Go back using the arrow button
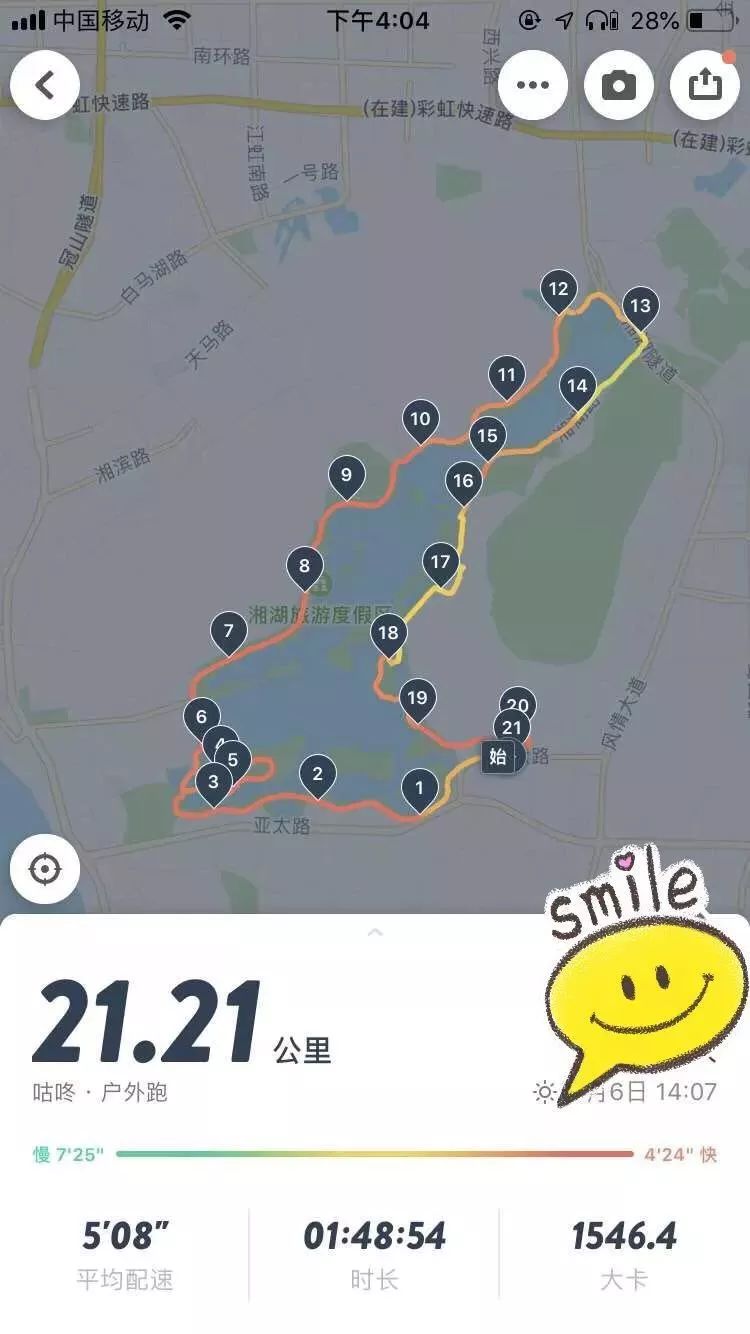Viewport: 750px width, 1334px height. click(45, 85)
